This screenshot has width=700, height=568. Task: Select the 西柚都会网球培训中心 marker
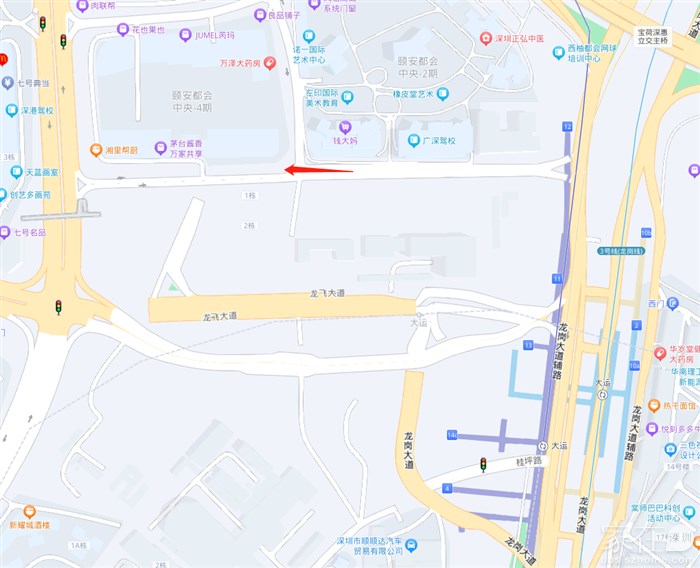click(x=558, y=53)
